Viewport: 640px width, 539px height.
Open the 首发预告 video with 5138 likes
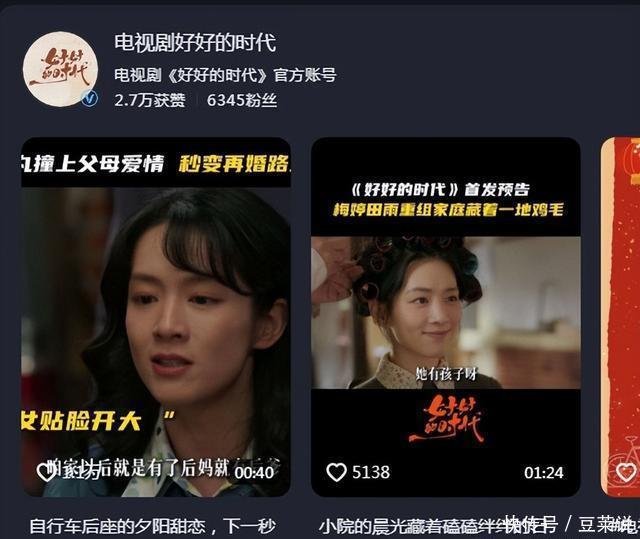click(445, 316)
